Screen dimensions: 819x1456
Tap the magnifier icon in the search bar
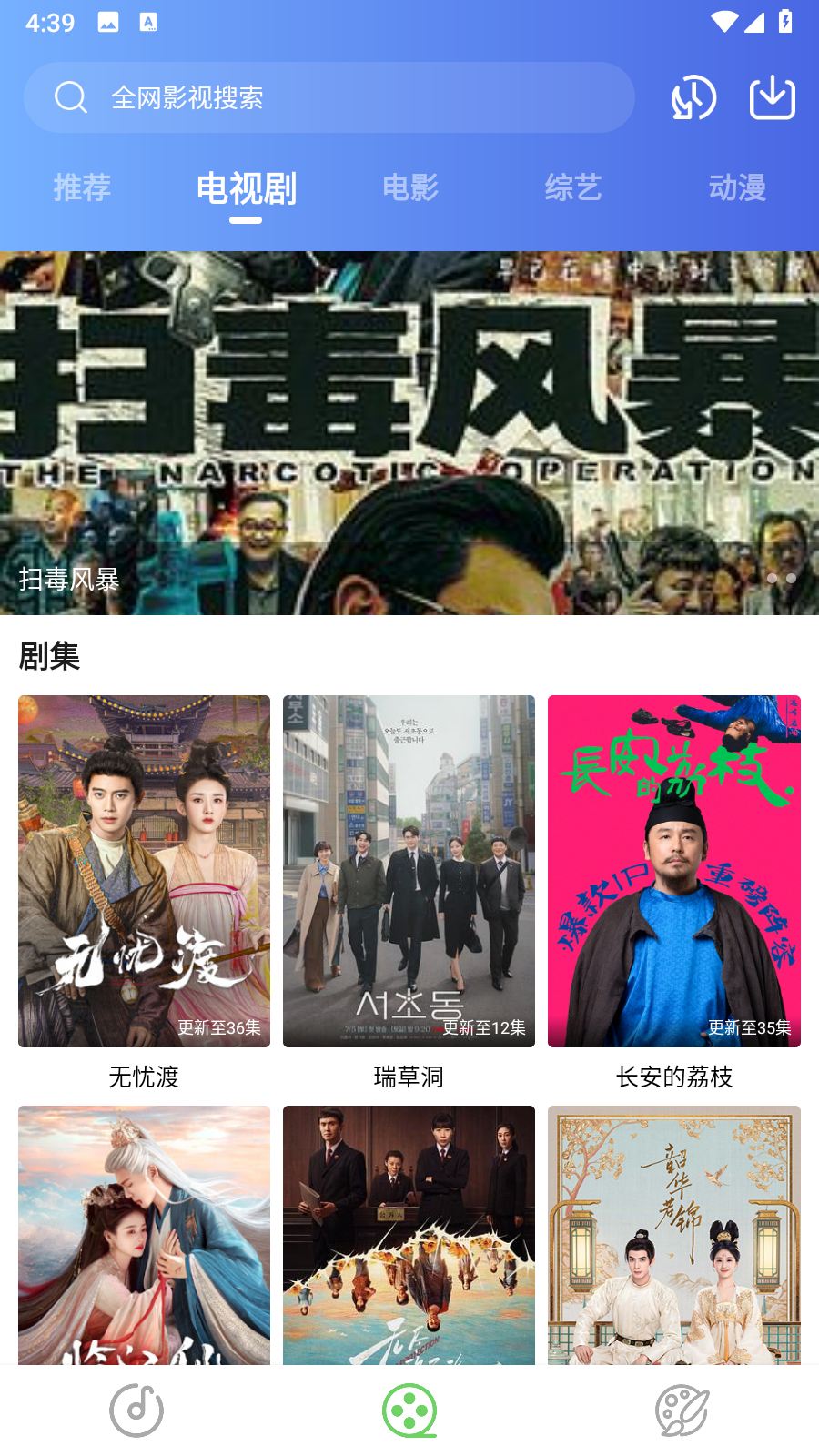click(x=70, y=96)
